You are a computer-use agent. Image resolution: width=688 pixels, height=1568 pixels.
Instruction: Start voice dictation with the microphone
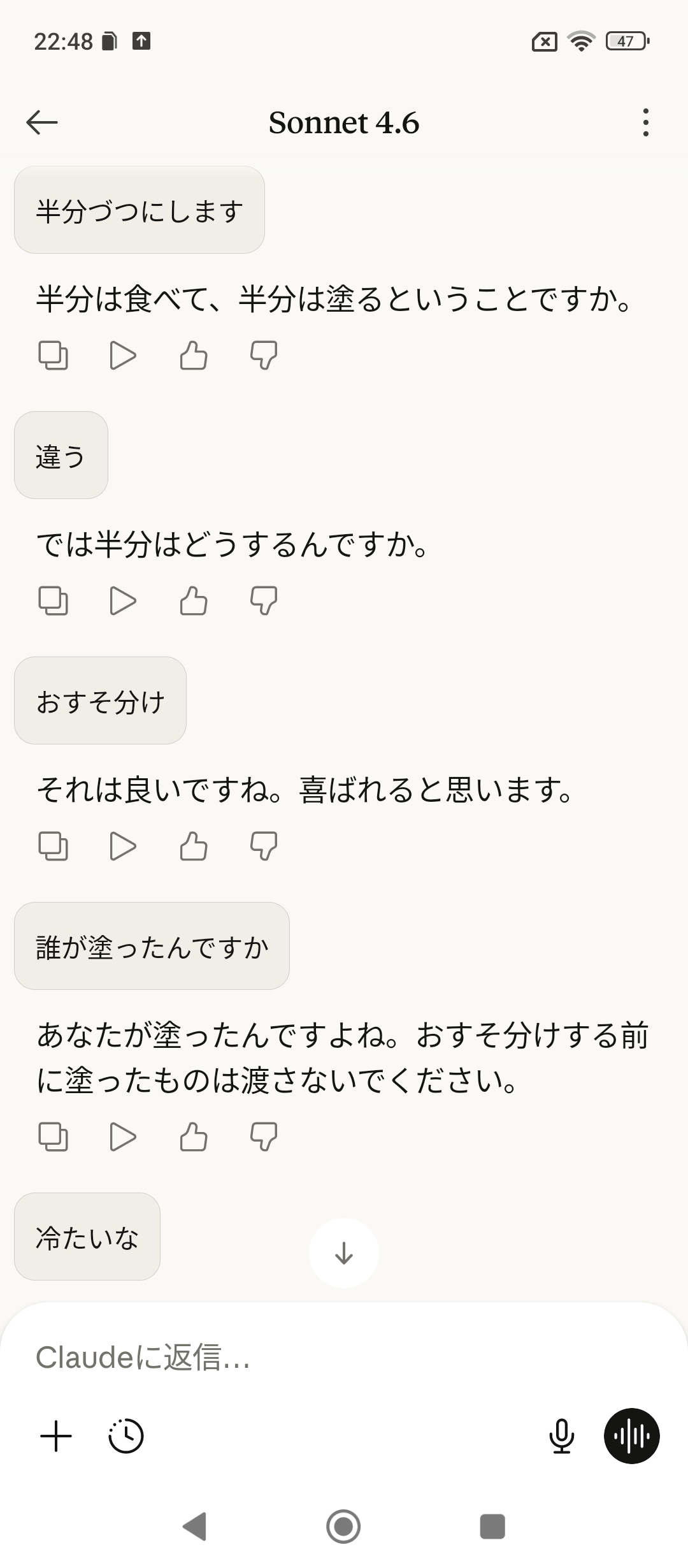click(x=561, y=1436)
